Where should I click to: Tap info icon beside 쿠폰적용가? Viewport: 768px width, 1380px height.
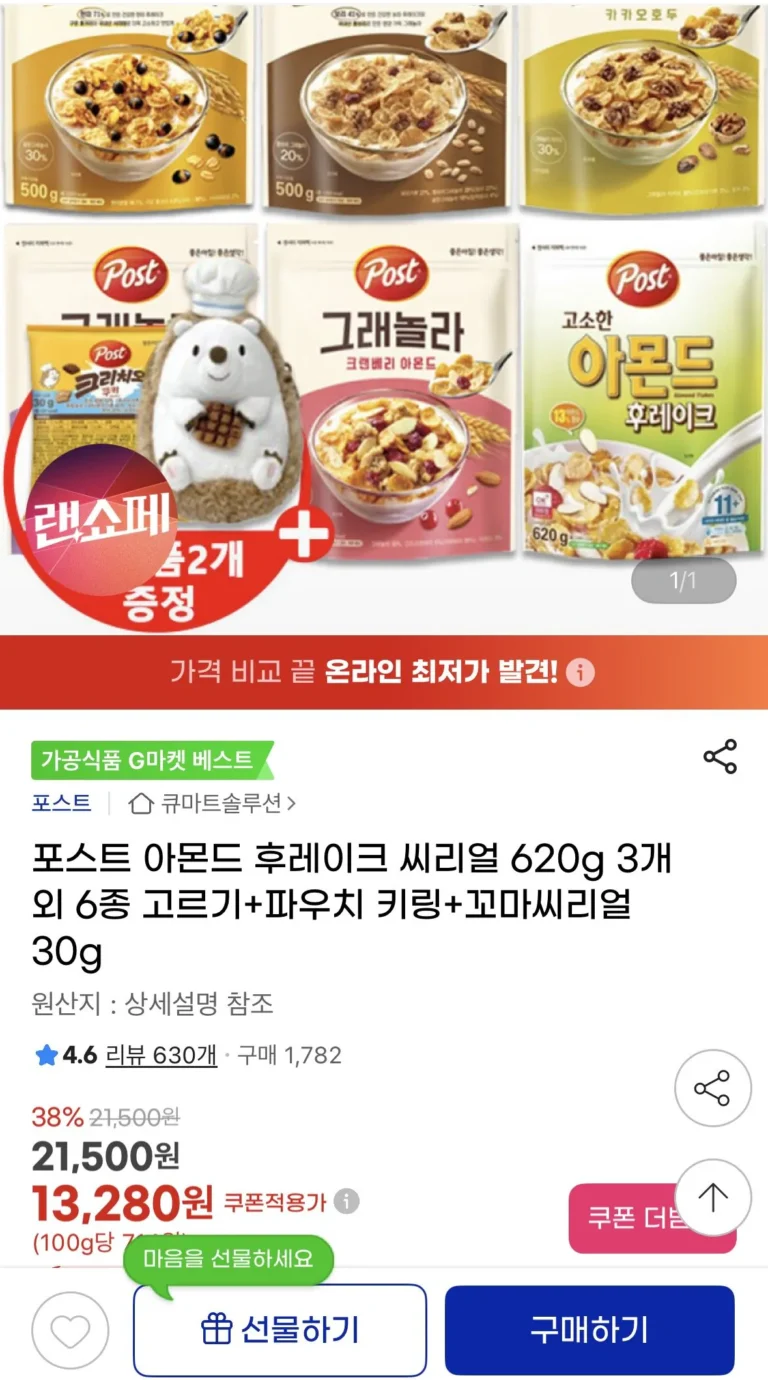tap(347, 1201)
